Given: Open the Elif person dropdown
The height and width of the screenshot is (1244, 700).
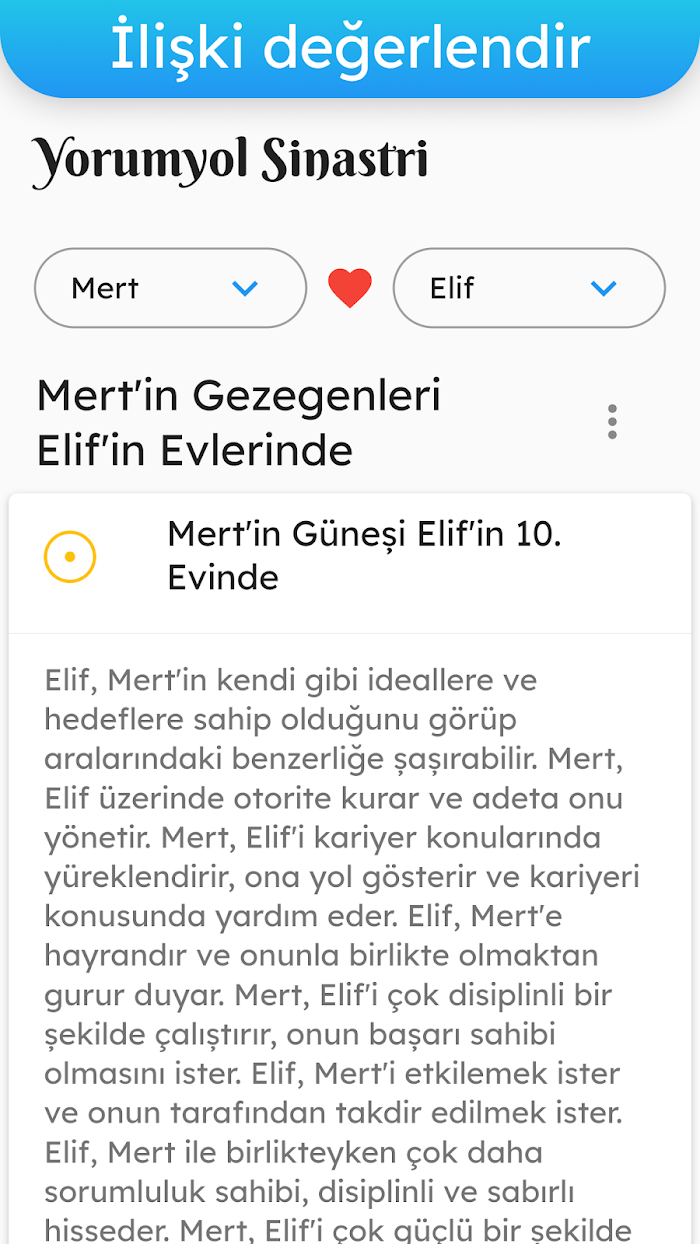Looking at the screenshot, I should (x=529, y=288).
